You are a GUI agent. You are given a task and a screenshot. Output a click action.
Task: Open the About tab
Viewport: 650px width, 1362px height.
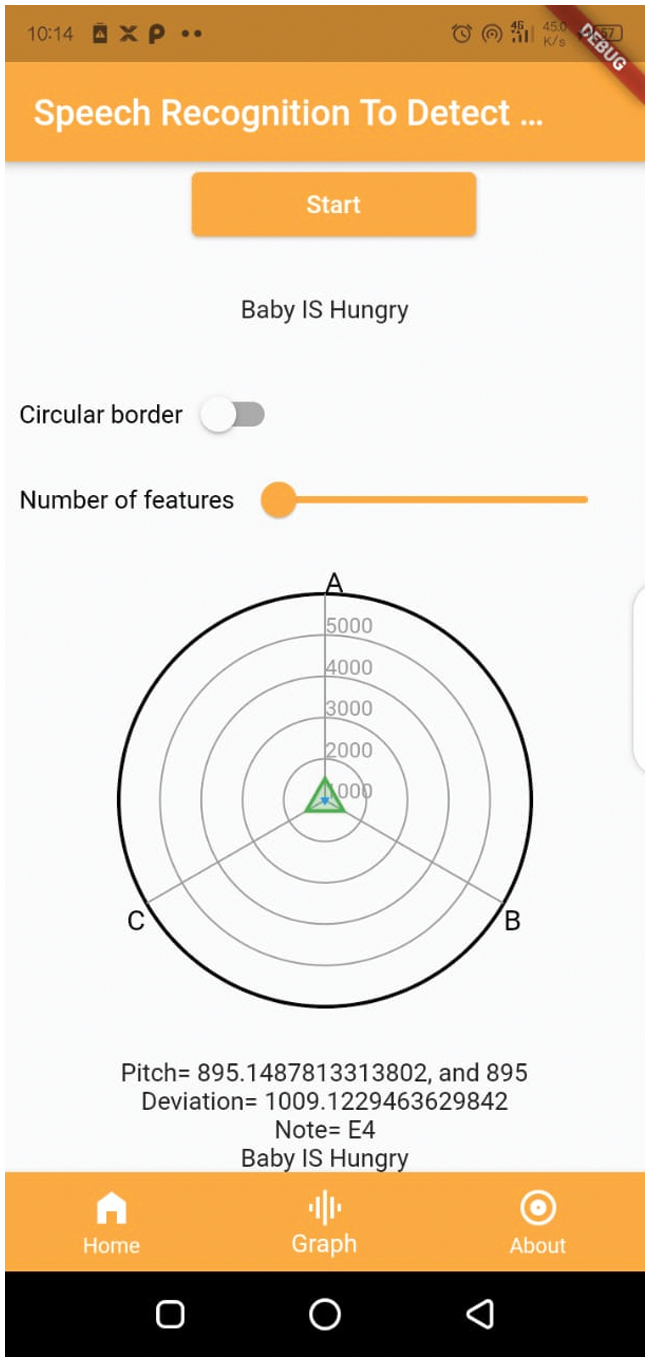[538, 1223]
